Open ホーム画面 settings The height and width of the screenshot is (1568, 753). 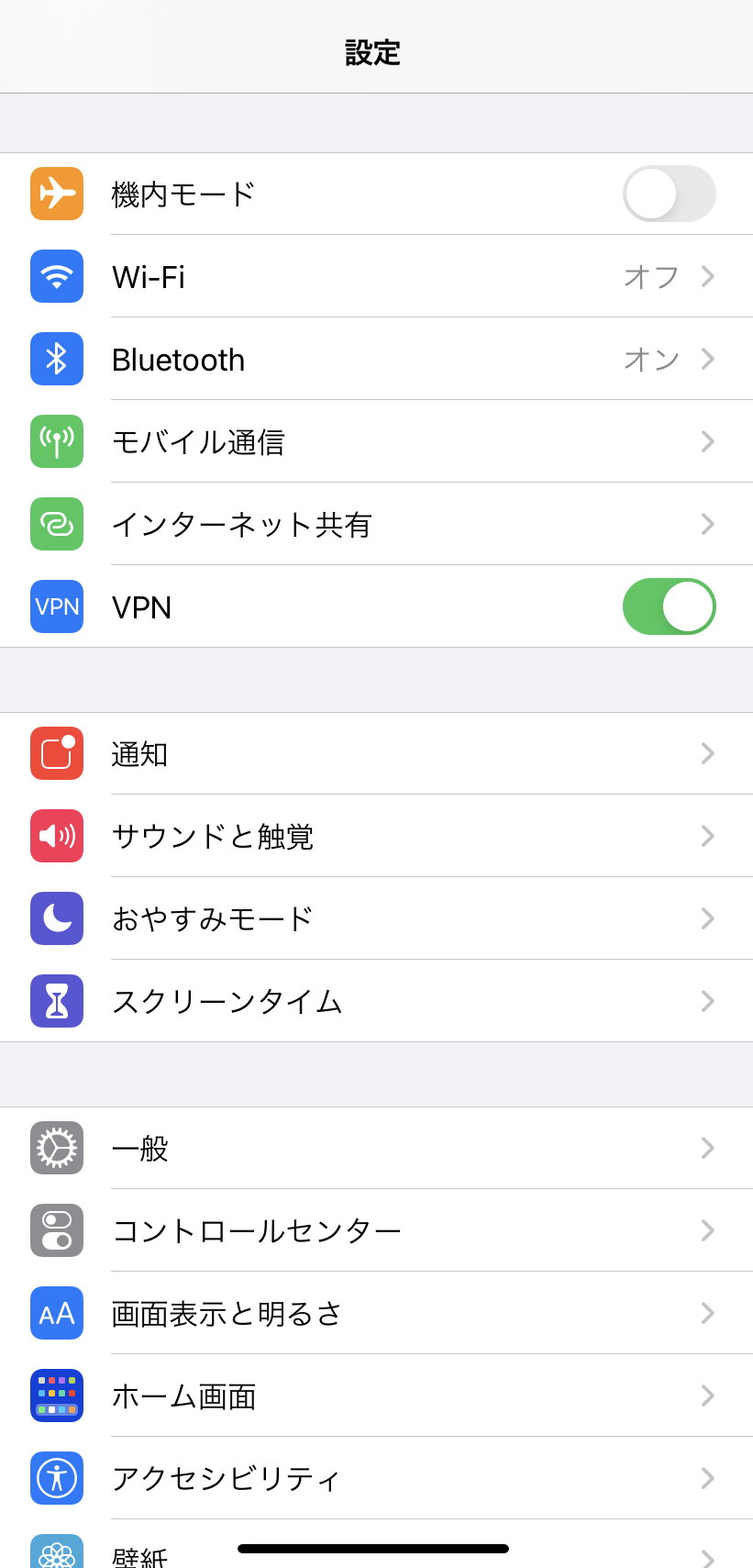tap(376, 1396)
